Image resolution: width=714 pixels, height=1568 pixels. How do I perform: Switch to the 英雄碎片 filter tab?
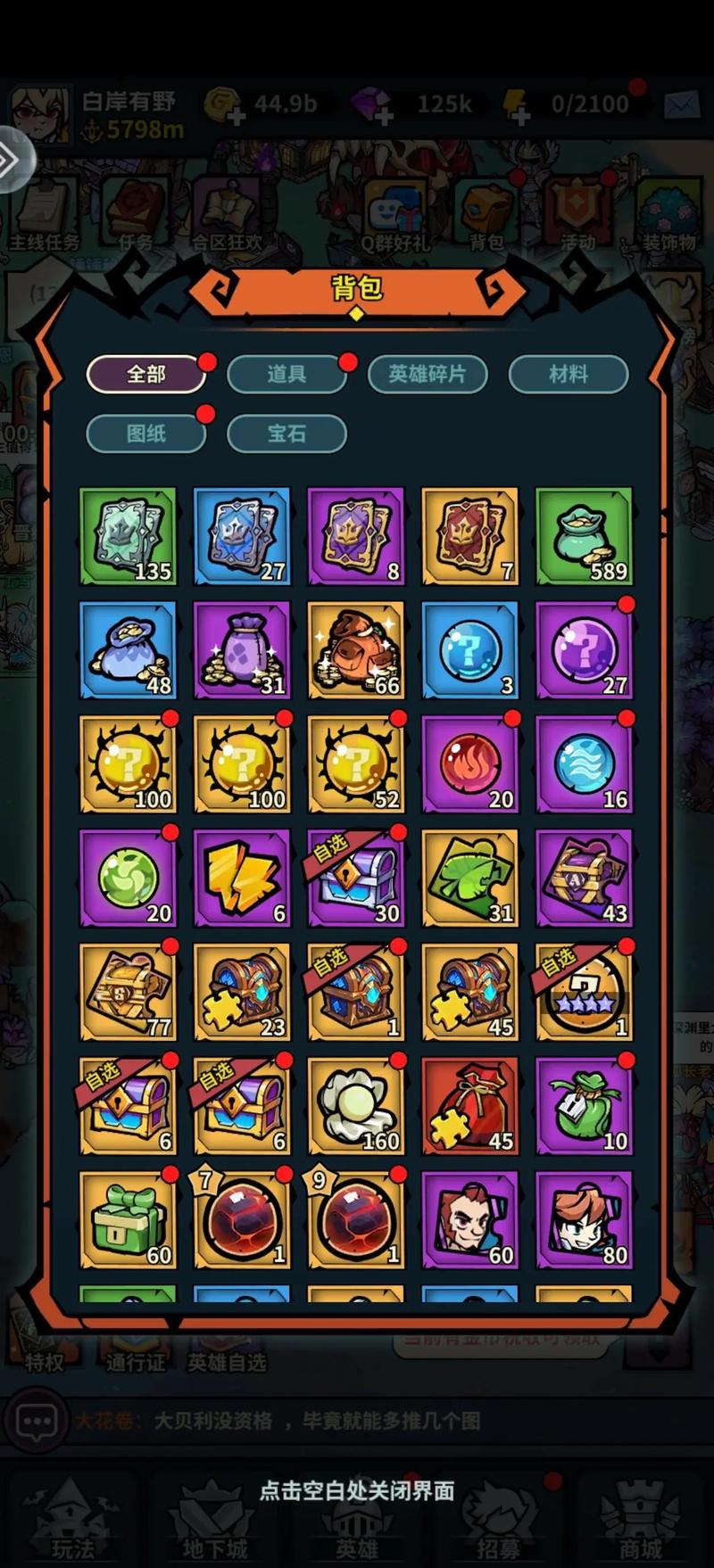click(x=428, y=374)
